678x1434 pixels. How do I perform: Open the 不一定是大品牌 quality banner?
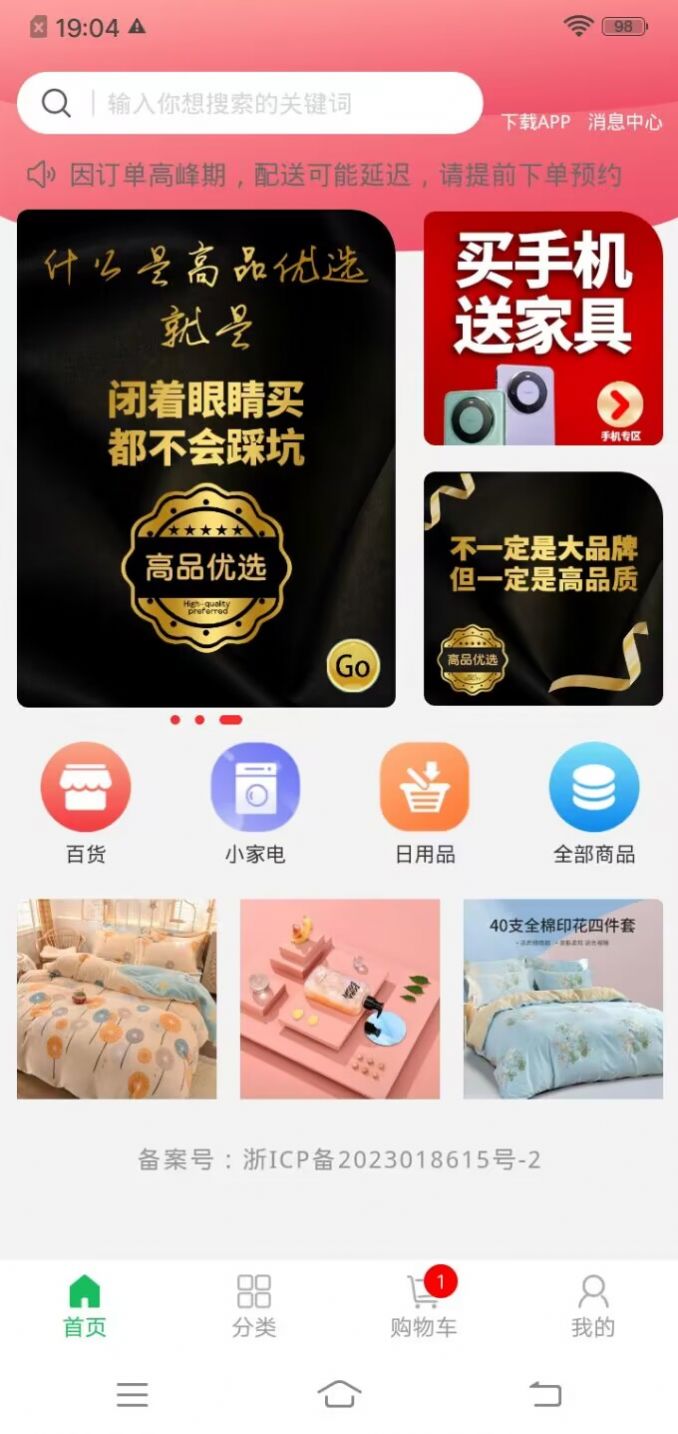(x=543, y=588)
